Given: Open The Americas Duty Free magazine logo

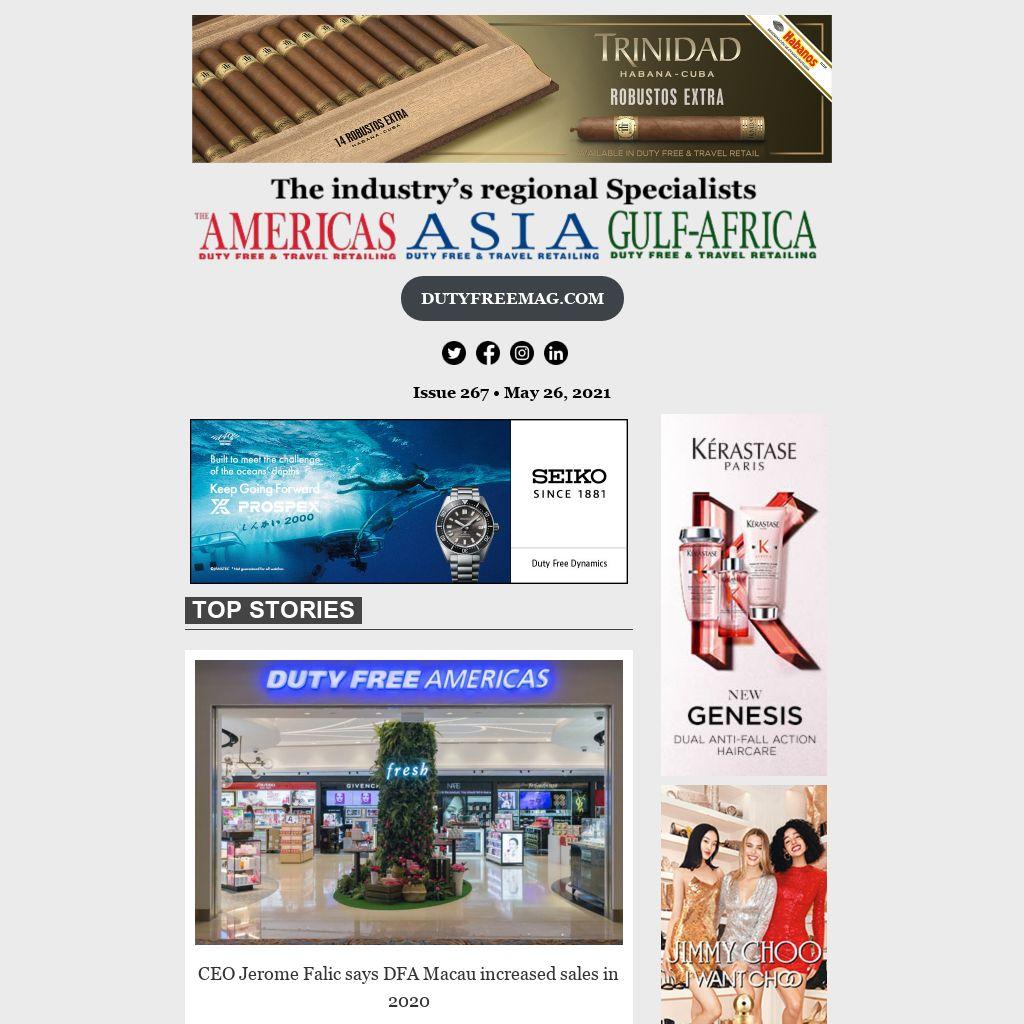Looking at the screenshot, I should click(296, 236).
